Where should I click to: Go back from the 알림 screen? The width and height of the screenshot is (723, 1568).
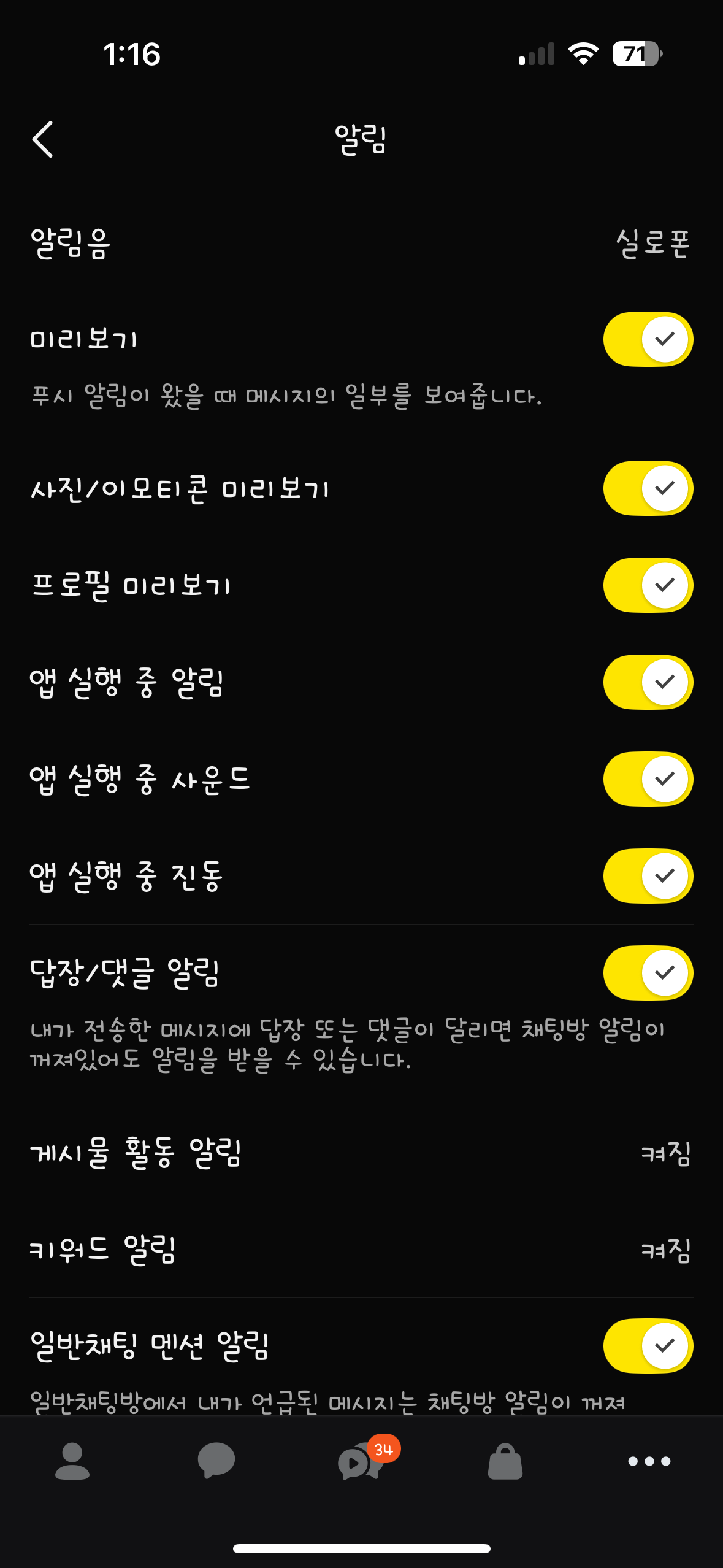tap(43, 139)
